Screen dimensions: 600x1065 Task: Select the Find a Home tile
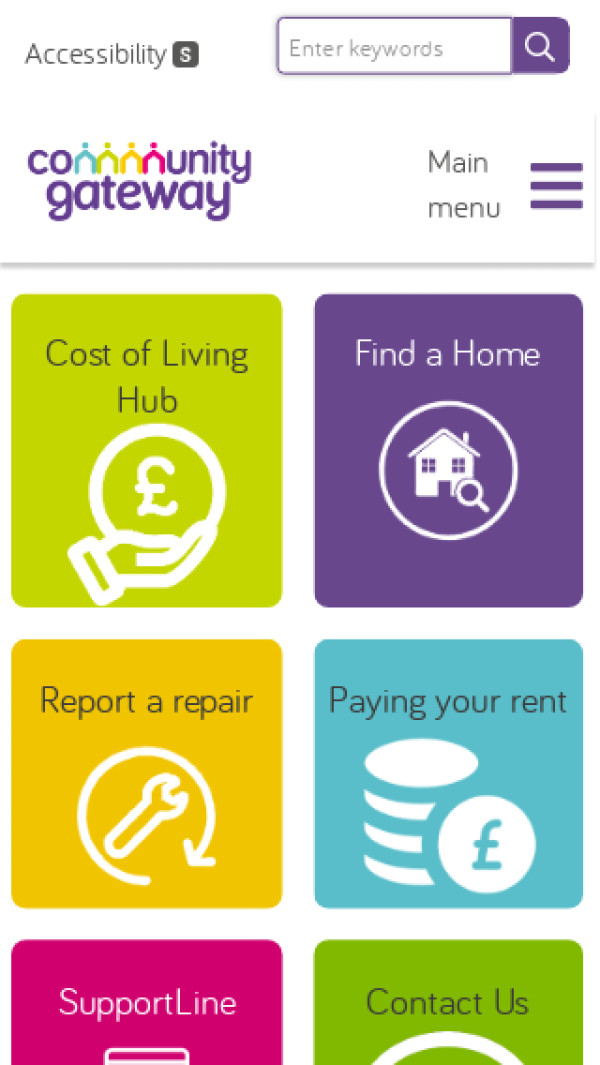click(x=448, y=450)
